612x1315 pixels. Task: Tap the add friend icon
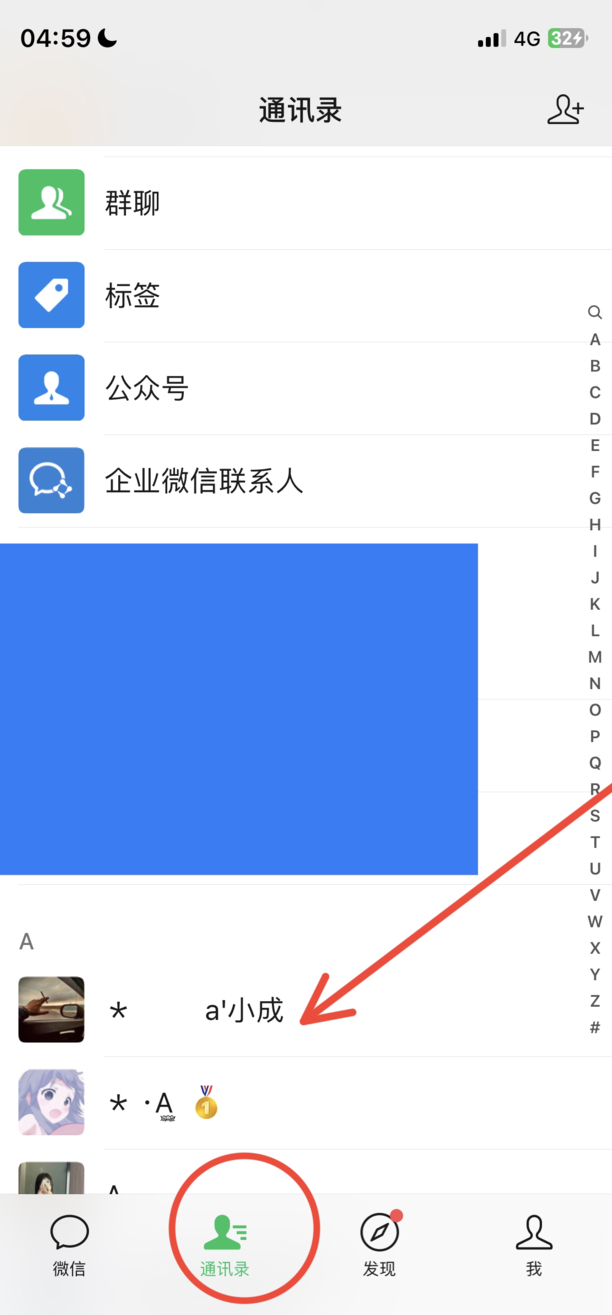pos(565,110)
